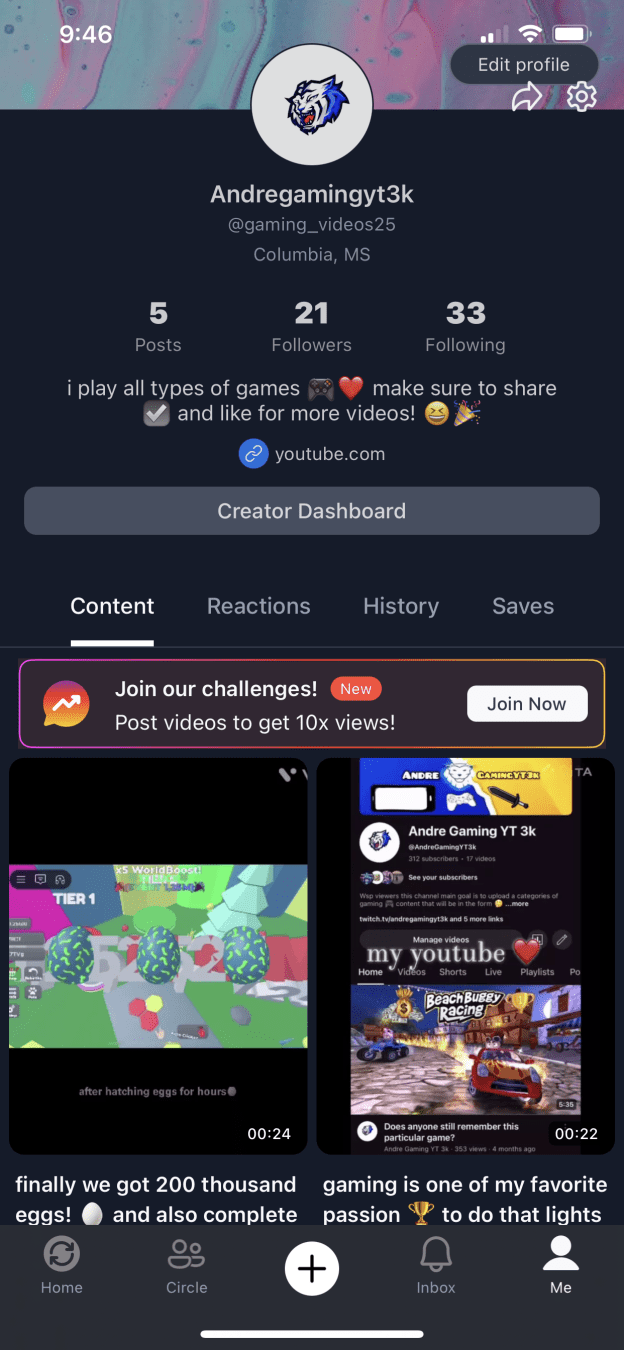Open the Inbox tab
This screenshot has height=1350, width=624.
pos(436,1266)
